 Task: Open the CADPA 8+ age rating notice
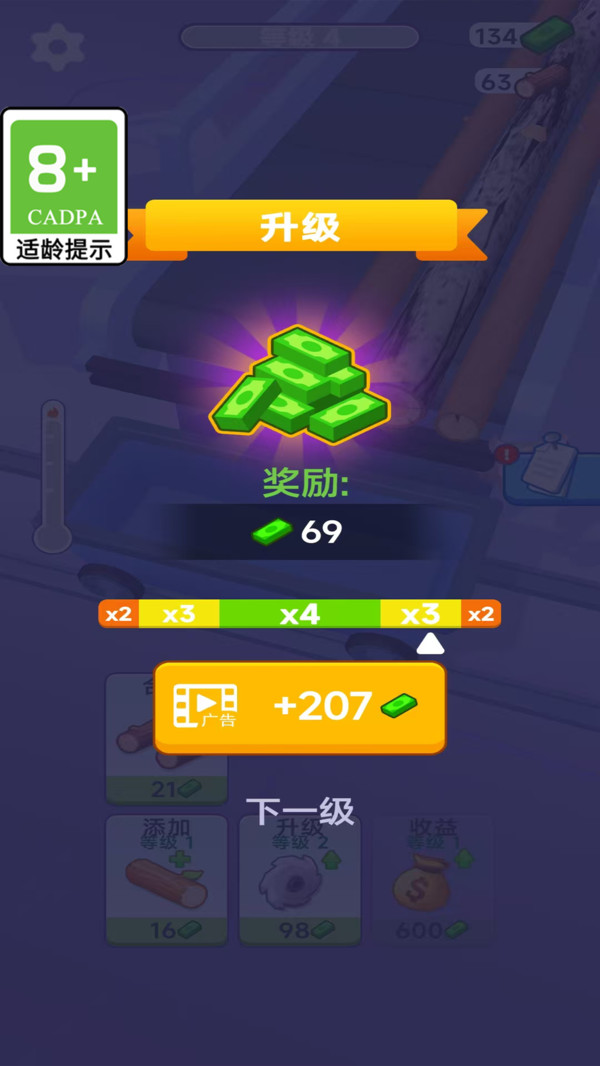pos(64,186)
